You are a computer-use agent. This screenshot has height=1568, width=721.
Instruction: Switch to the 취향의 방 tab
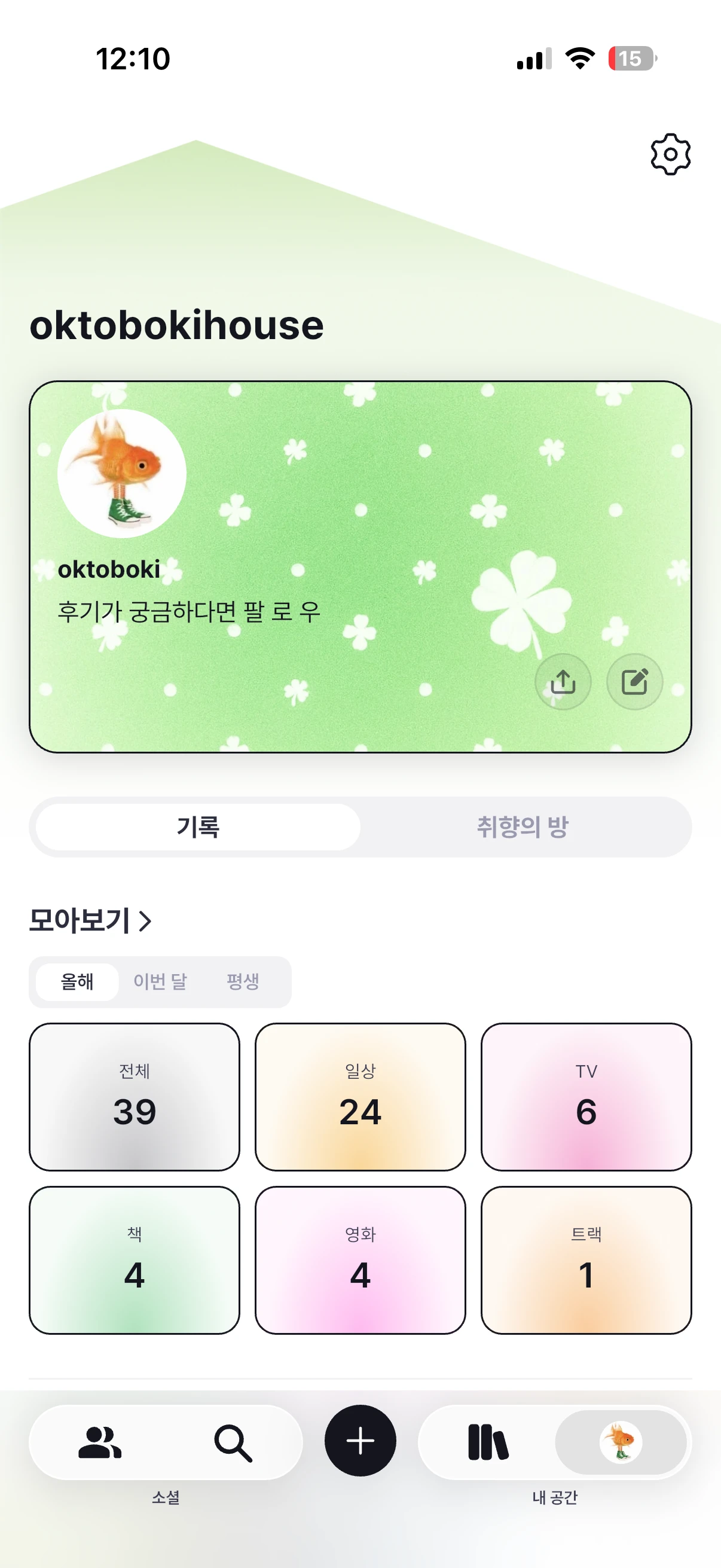(x=522, y=826)
